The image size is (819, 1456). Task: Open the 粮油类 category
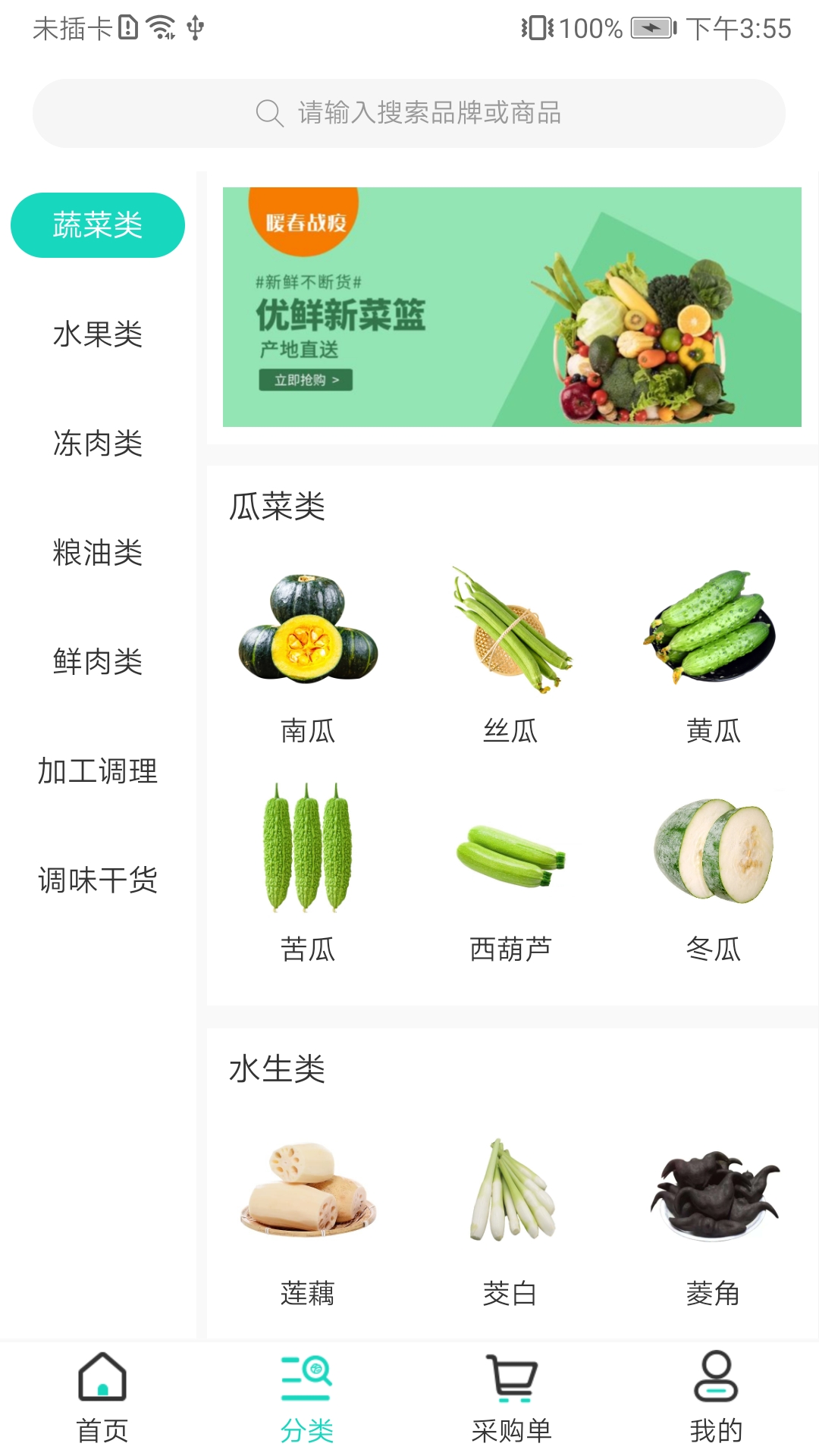98,553
